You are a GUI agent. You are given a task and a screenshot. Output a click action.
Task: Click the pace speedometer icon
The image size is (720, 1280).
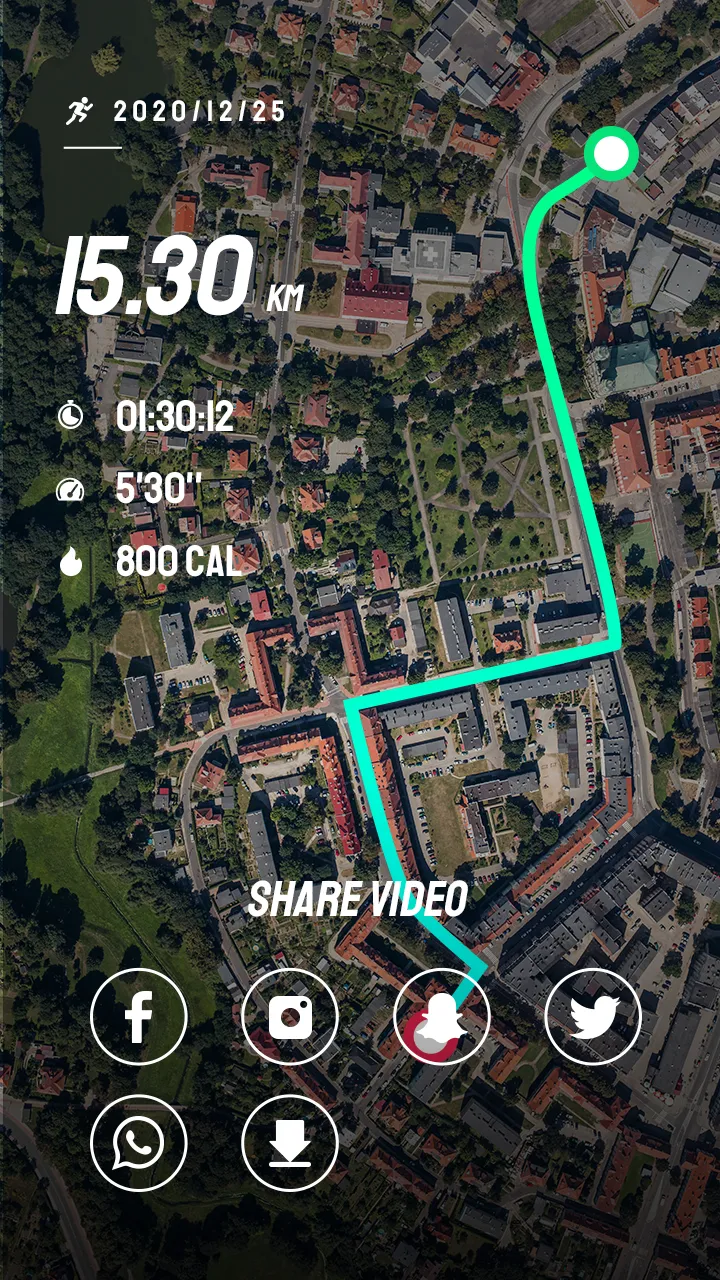point(72,491)
